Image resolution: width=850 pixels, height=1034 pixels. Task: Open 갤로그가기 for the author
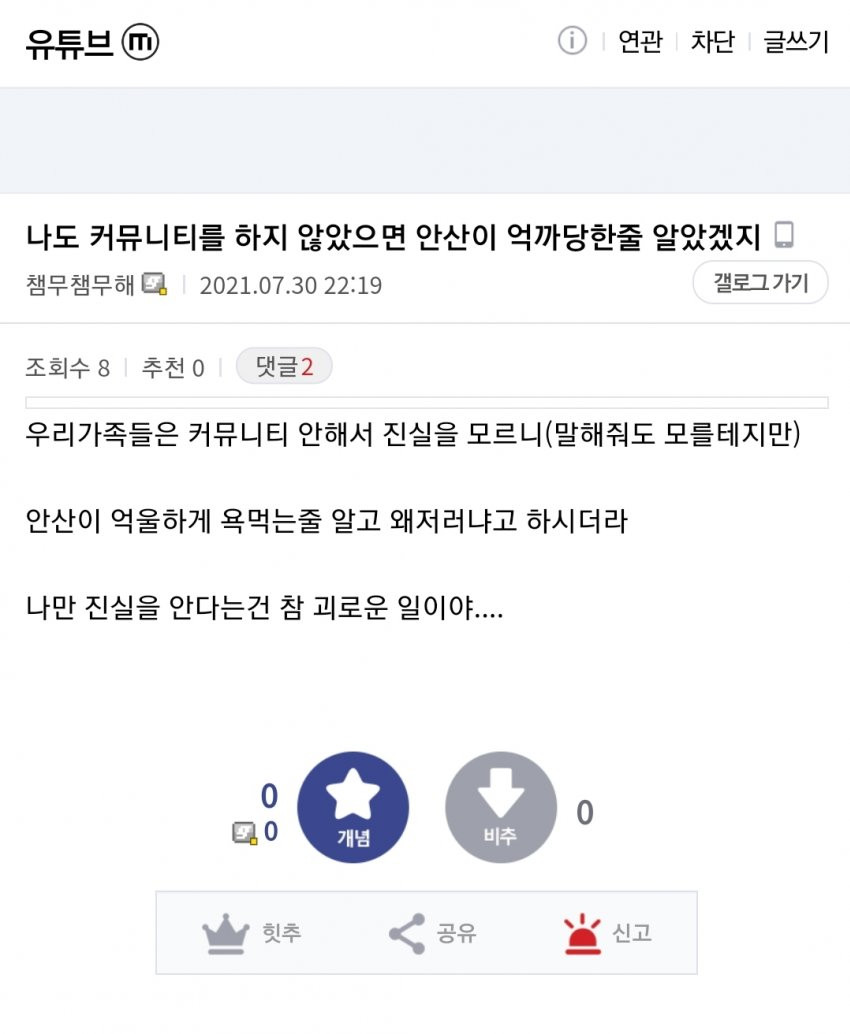(x=760, y=283)
